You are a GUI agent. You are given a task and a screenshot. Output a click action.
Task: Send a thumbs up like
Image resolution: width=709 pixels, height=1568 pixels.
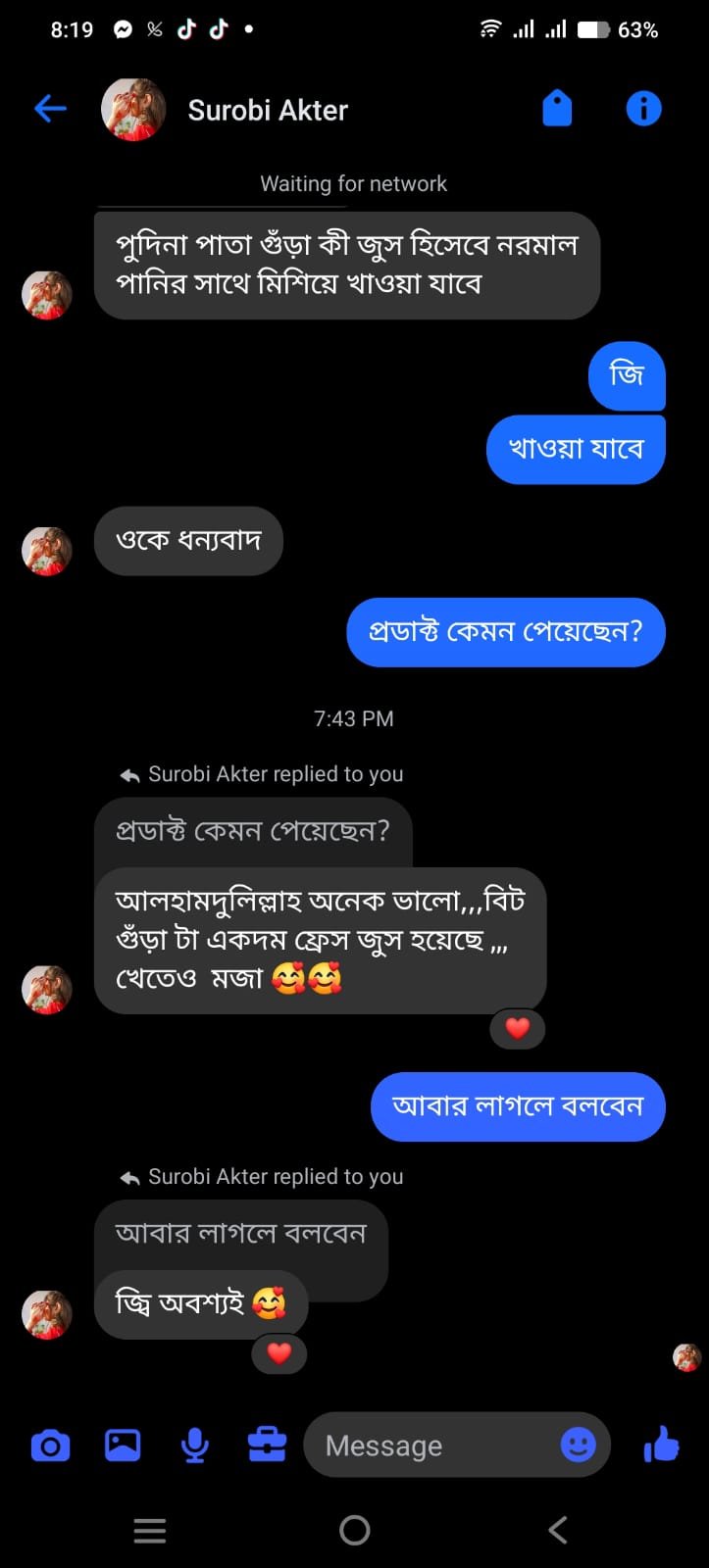tap(664, 1445)
